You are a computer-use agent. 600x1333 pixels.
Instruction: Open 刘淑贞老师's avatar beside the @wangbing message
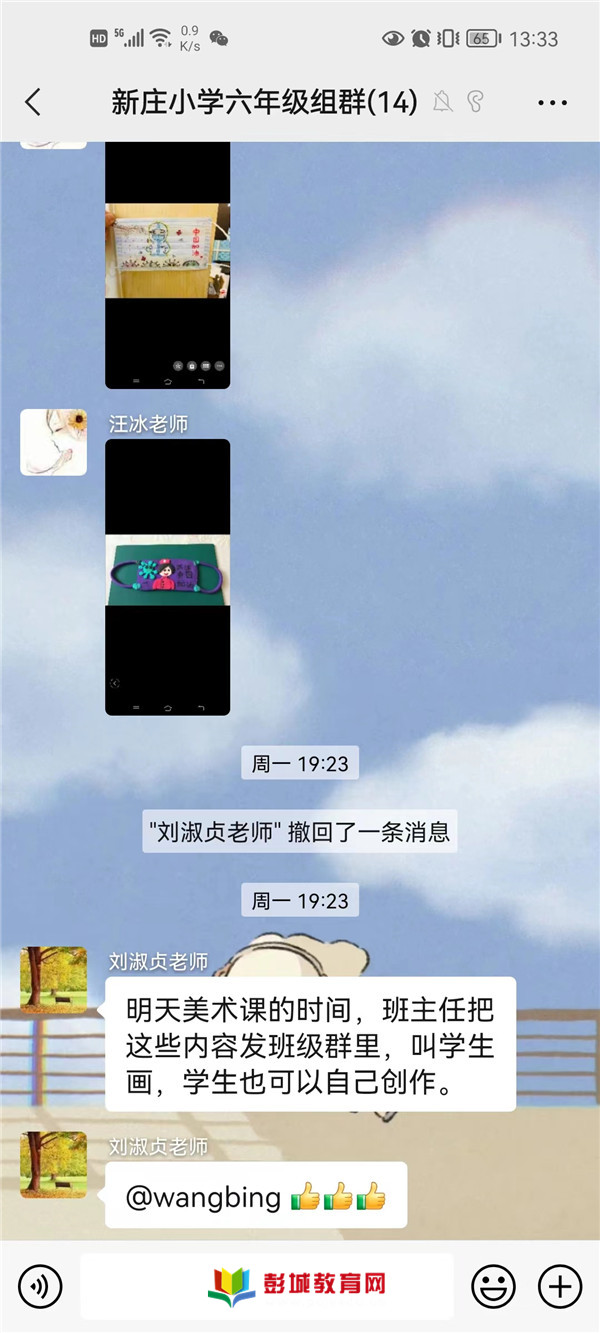[x=54, y=1165]
